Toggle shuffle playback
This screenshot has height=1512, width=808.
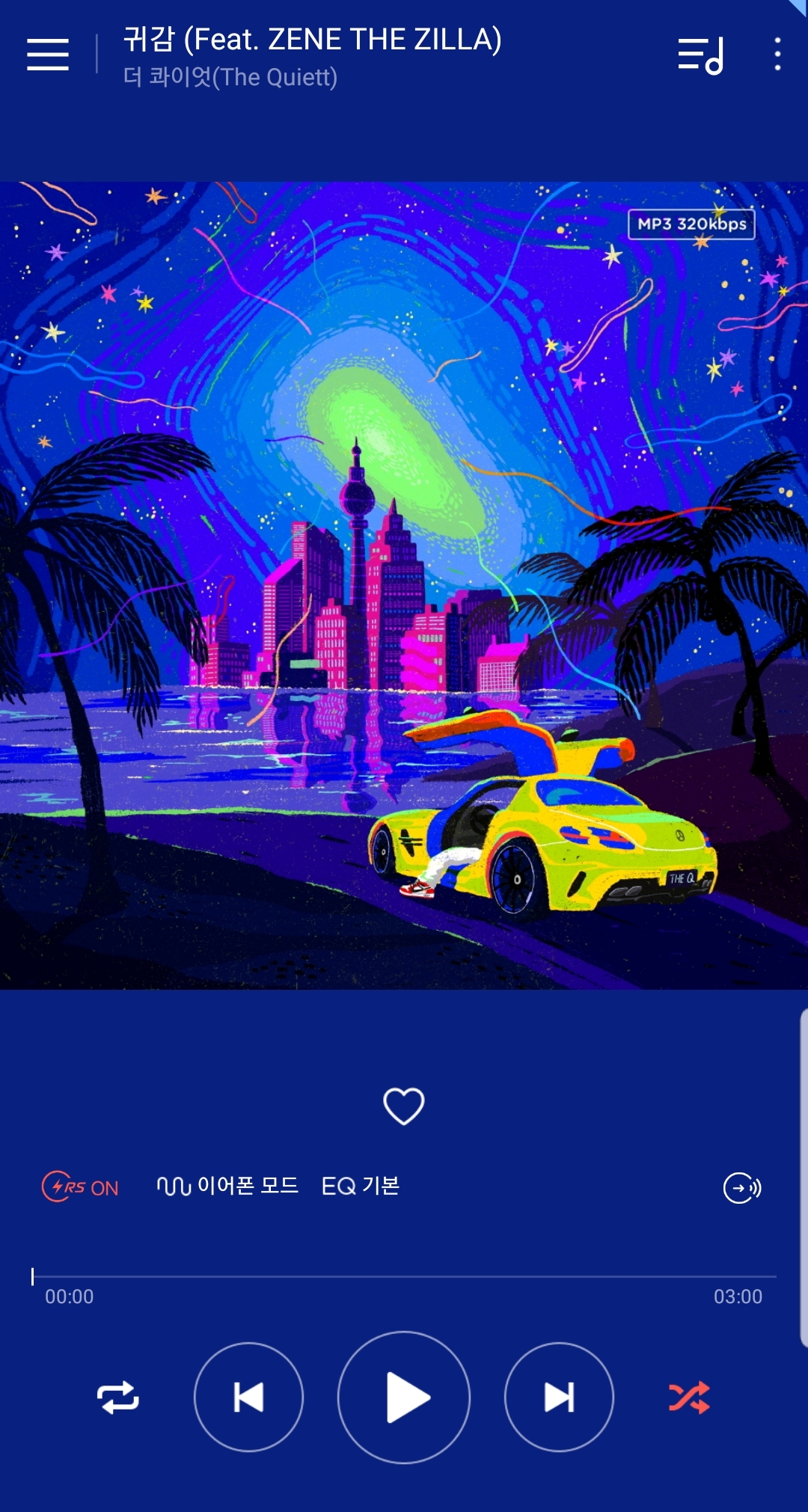point(689,1397)
